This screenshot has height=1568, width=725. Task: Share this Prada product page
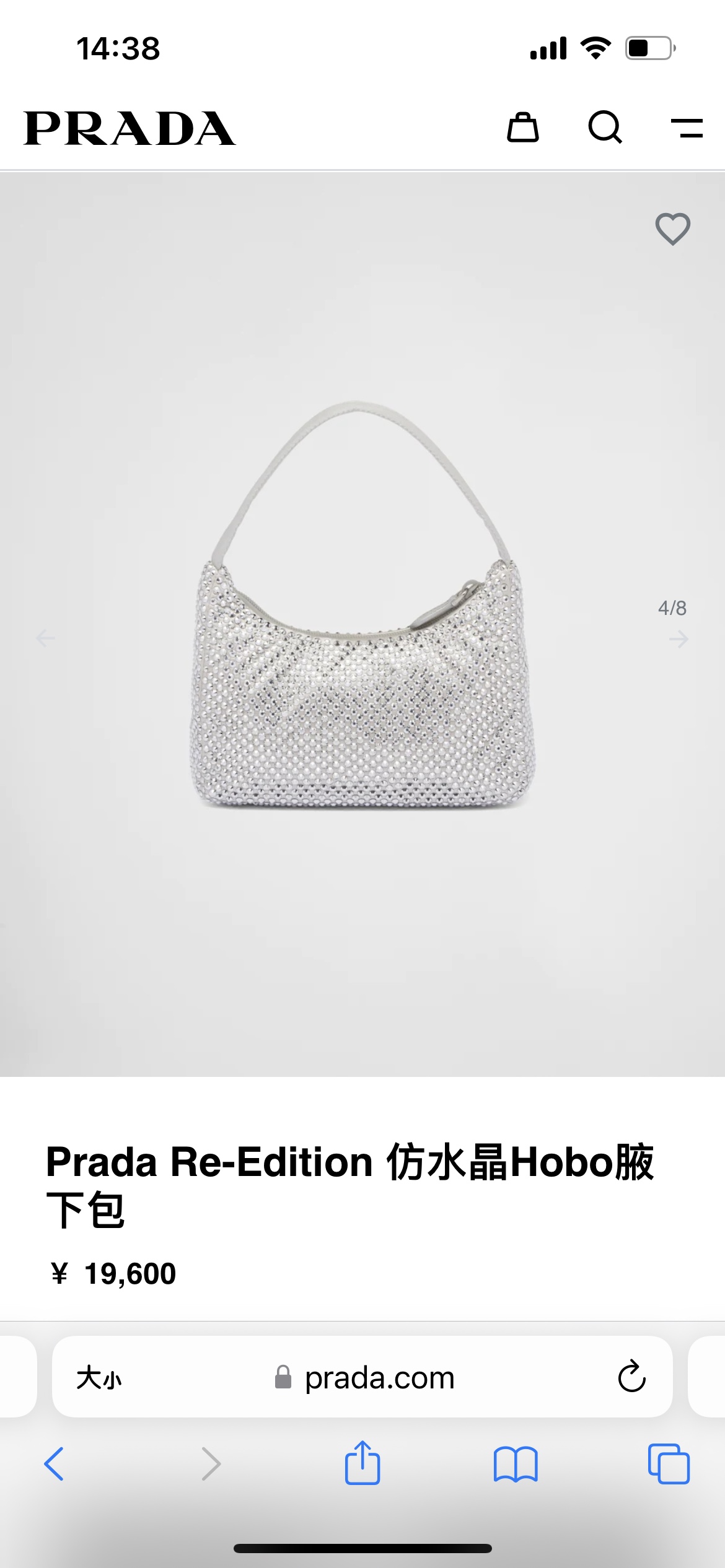pos(362,1462)
